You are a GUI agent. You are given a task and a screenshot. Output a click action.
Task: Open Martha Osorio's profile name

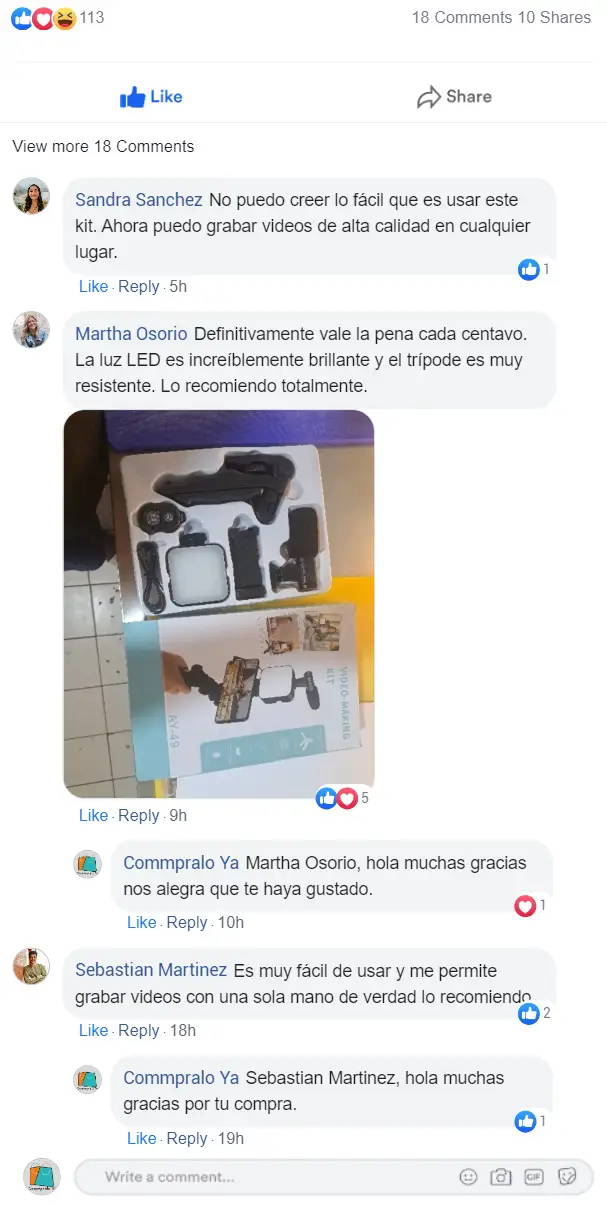[x=131, y=334]
